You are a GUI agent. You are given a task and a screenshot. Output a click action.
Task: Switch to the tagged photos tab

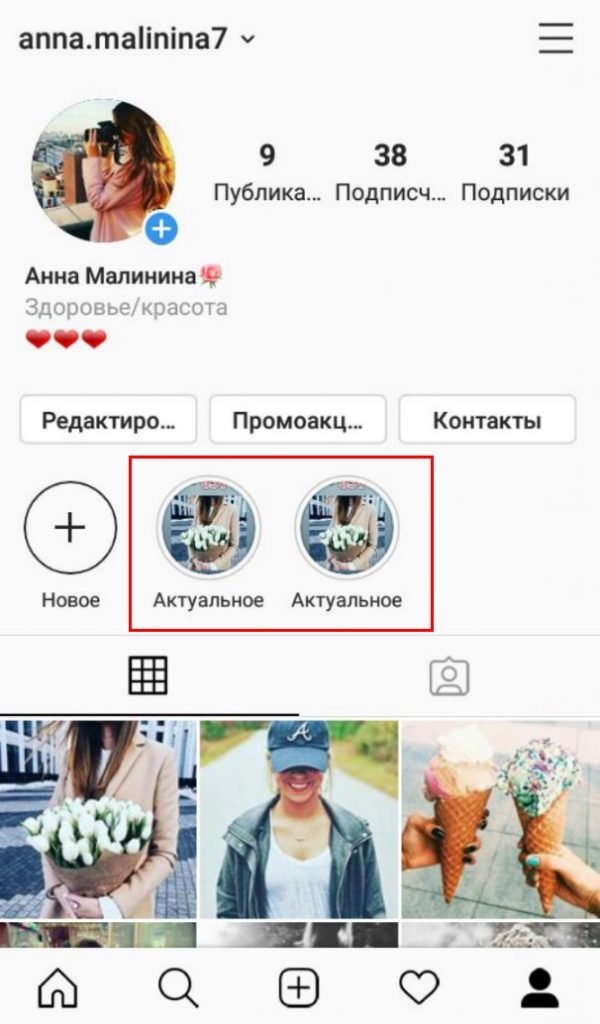coord(449,676)
